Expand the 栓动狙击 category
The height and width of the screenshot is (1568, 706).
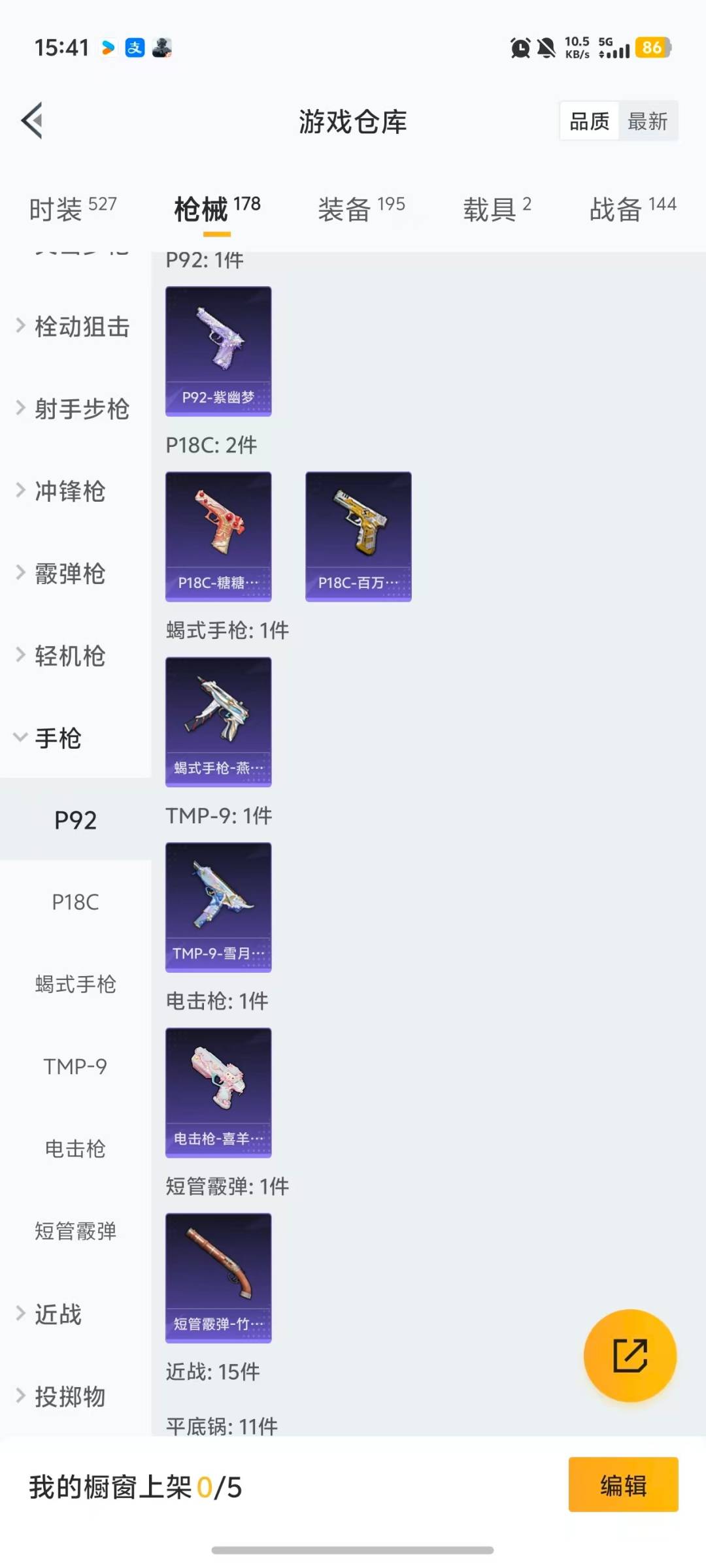coord(77,327)
